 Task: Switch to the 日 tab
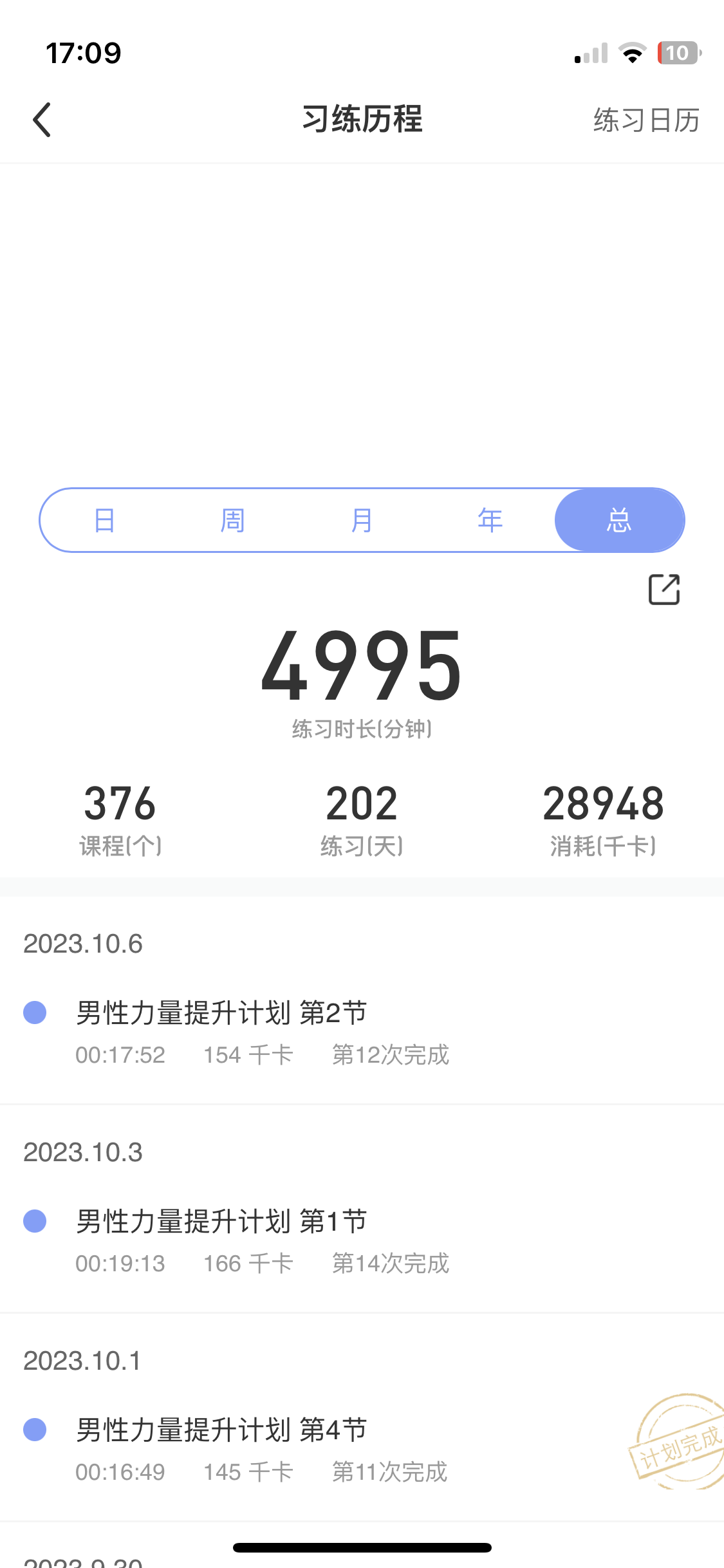[105, 520]
